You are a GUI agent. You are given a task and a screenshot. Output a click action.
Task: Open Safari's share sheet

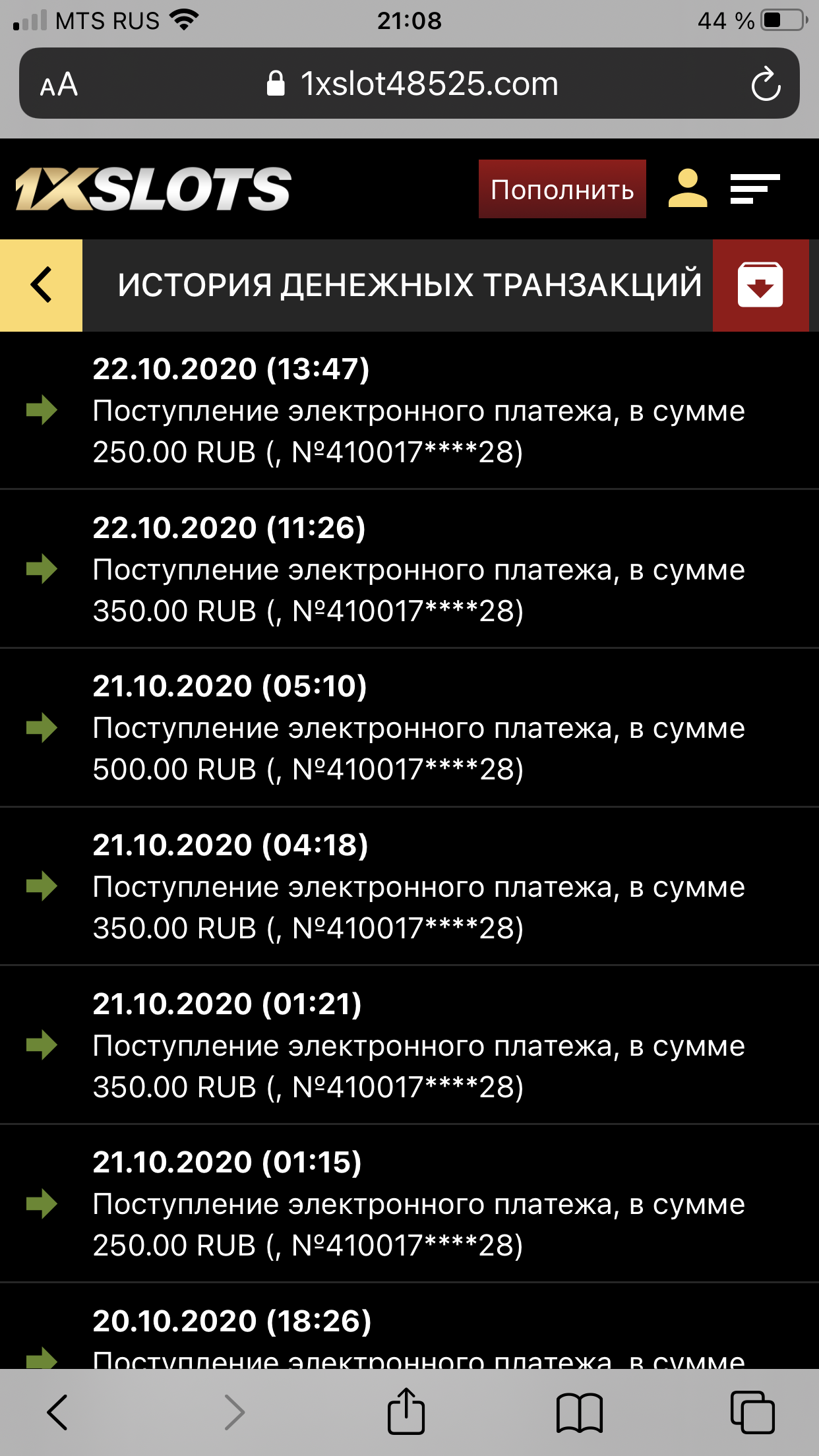[x=406, y=1411]
